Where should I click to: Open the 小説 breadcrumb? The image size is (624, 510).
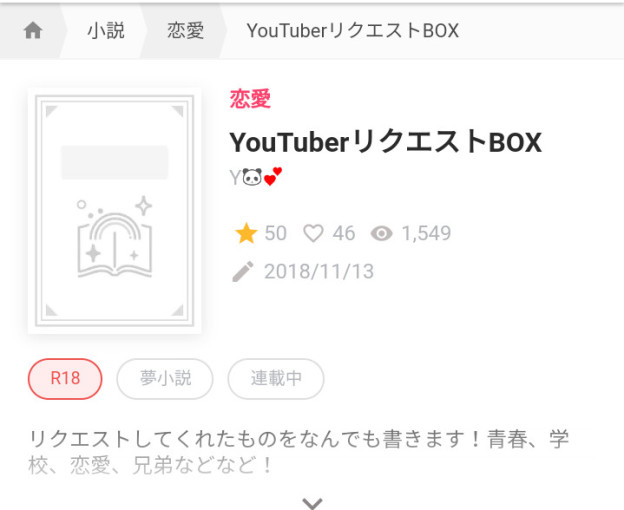click(105, 31)
